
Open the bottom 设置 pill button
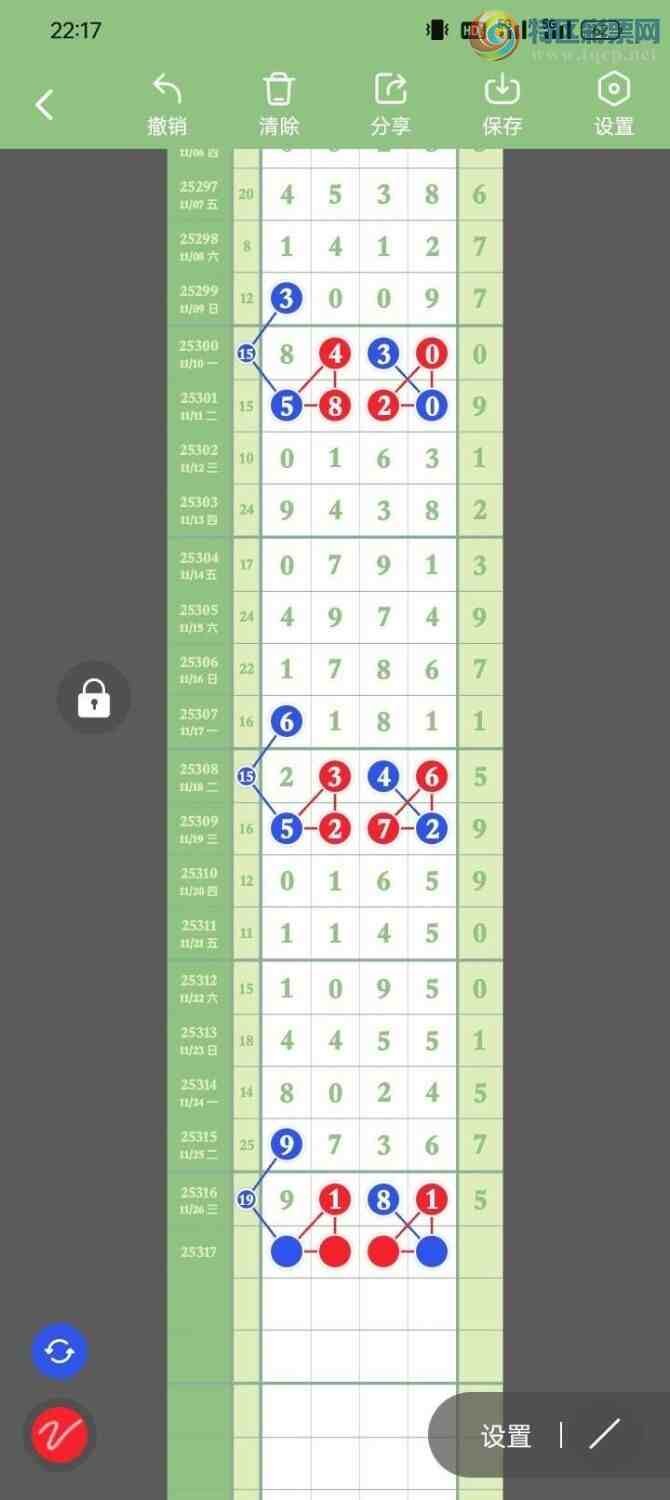[x=506, y=1437]
